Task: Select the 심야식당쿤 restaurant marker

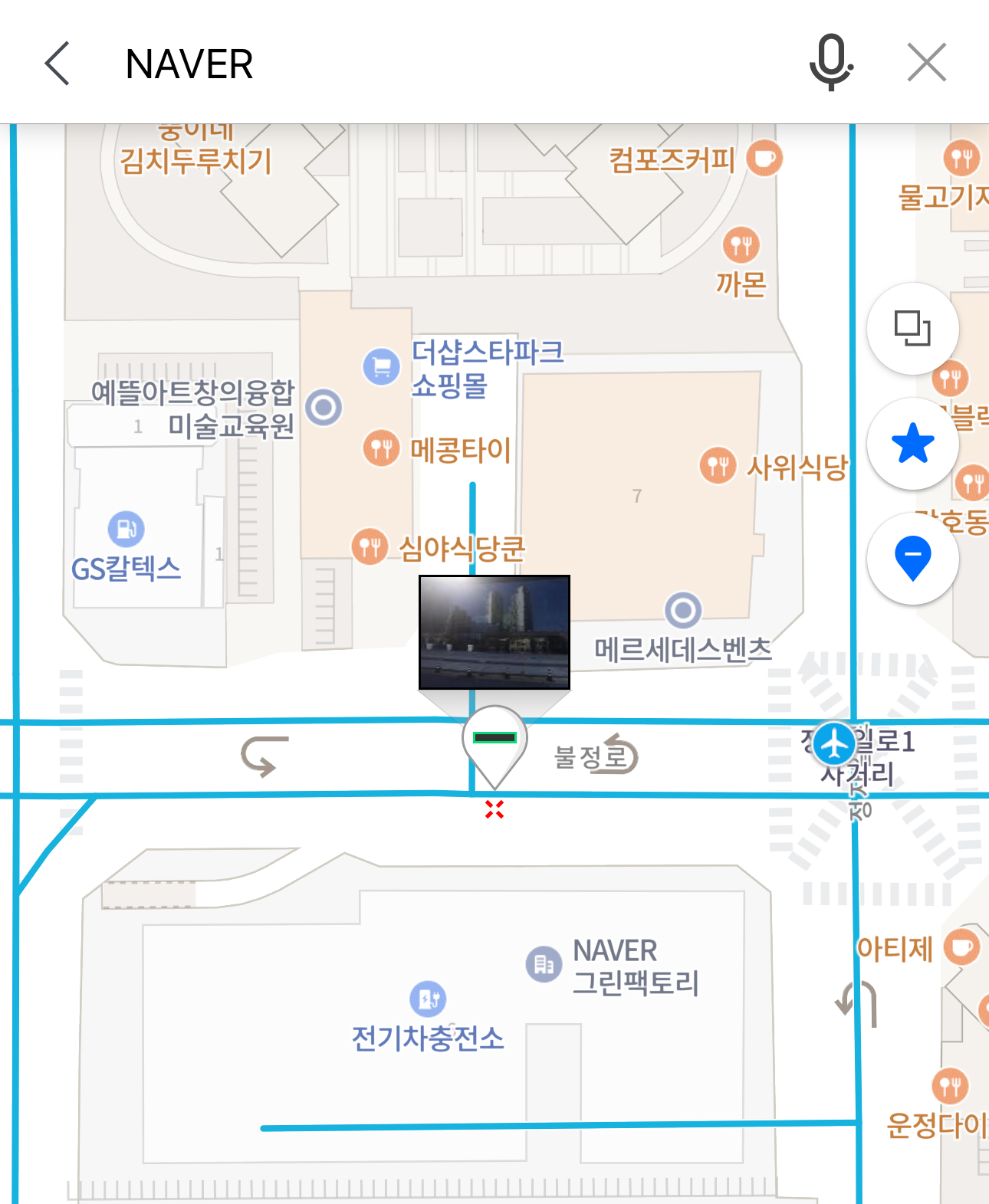Action: (x=370, y=546)
